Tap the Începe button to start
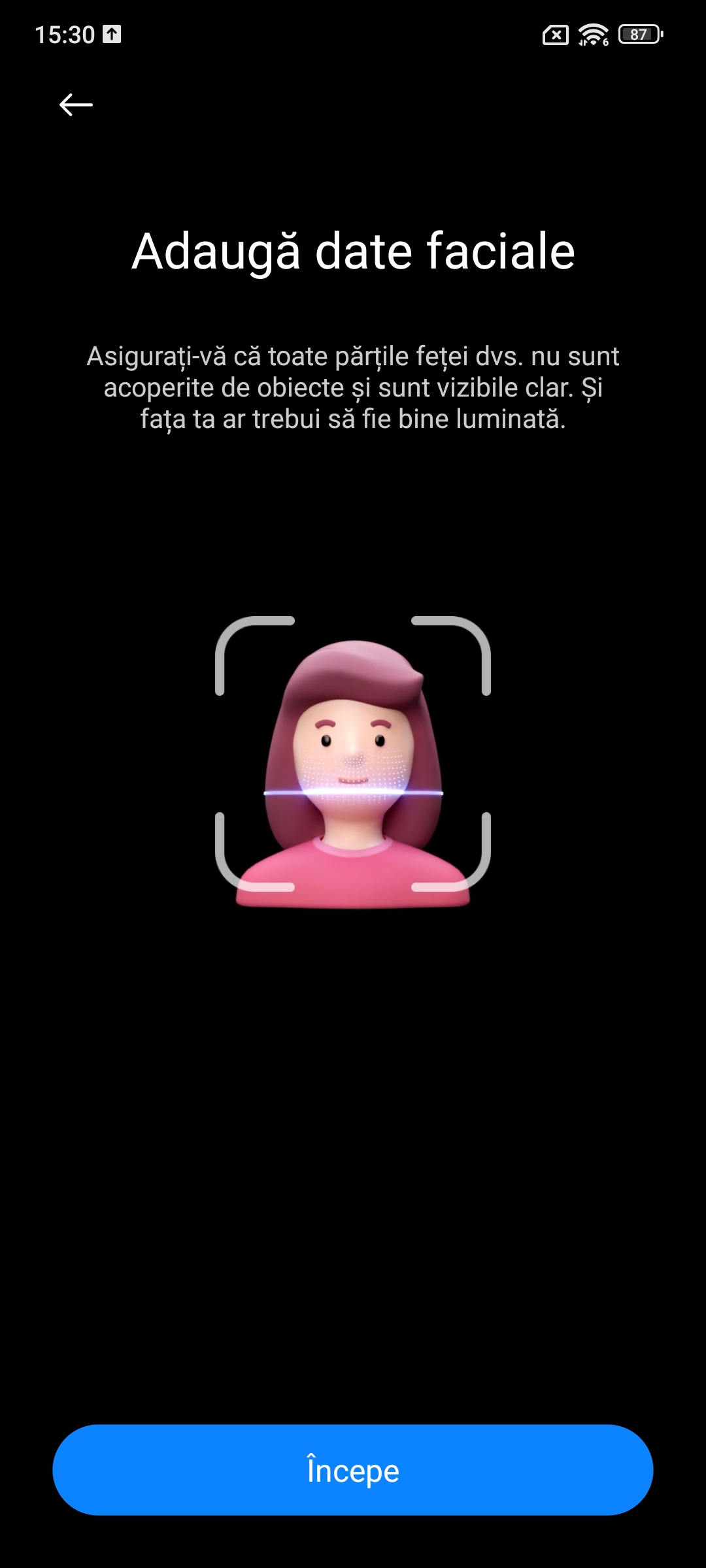The height and width of the screenshot is (1568, 706). (353, 1470)
